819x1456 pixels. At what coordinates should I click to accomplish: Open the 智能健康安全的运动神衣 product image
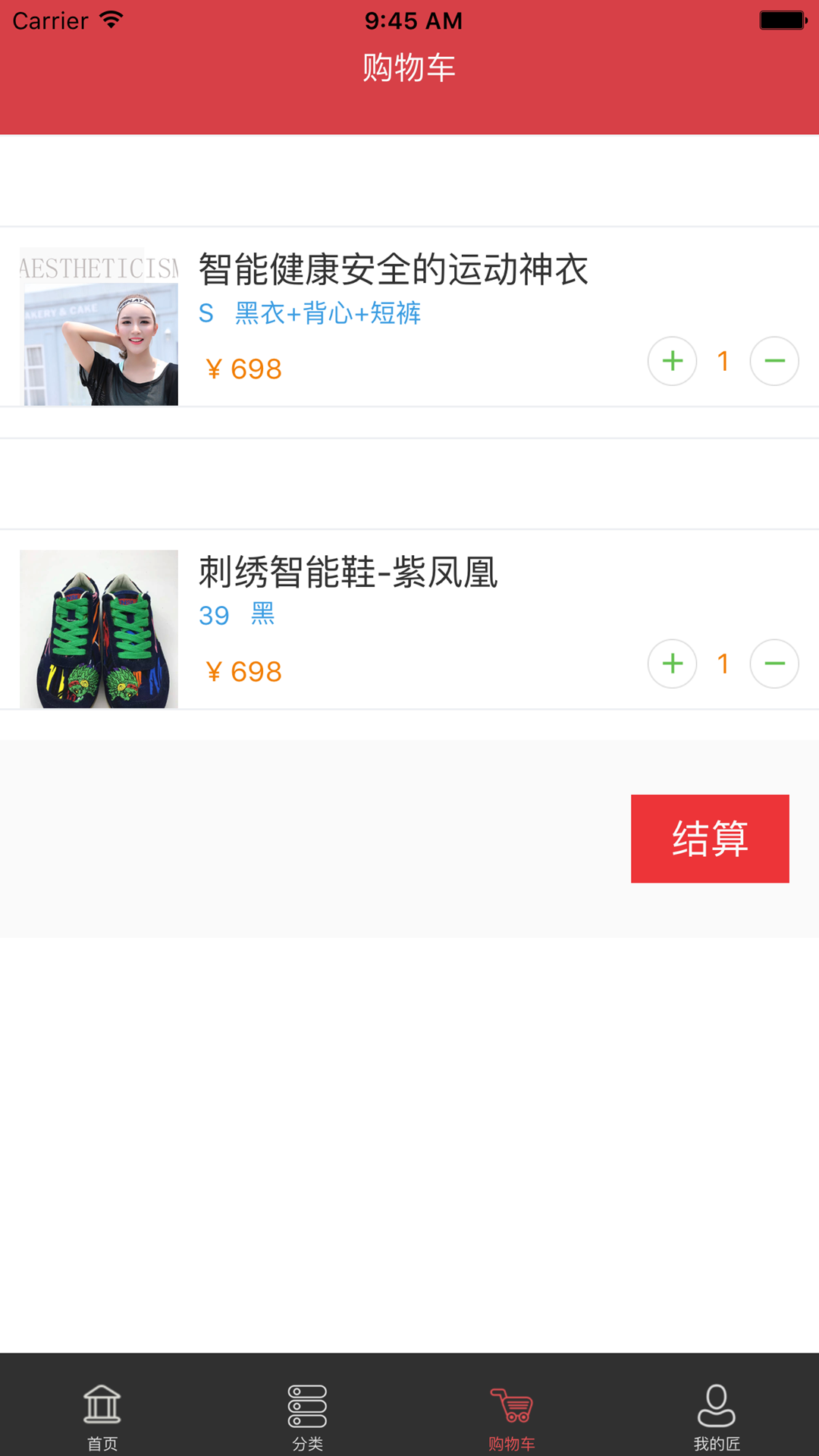99,326
